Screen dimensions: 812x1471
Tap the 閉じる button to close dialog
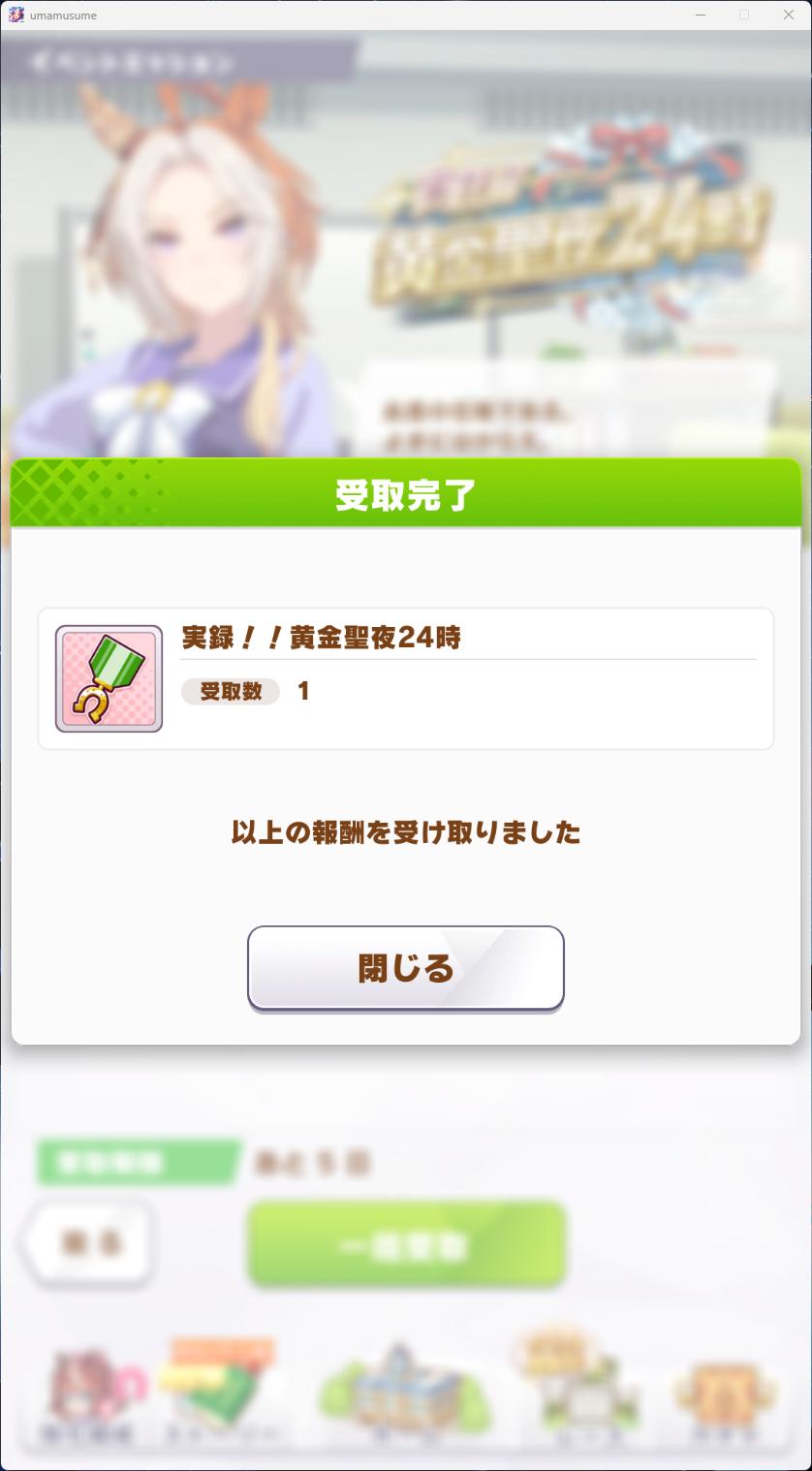tap(405, 968)
